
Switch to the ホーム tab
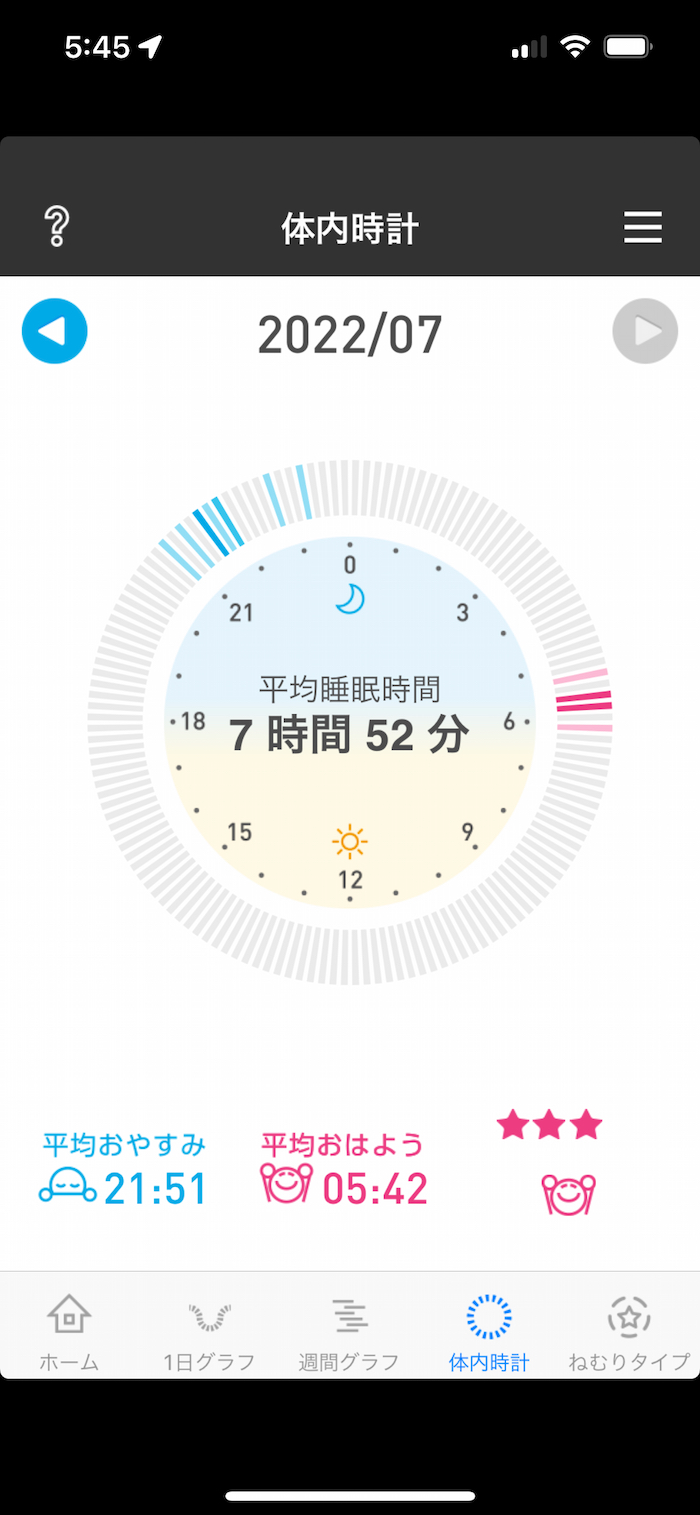coord(69,1331)
